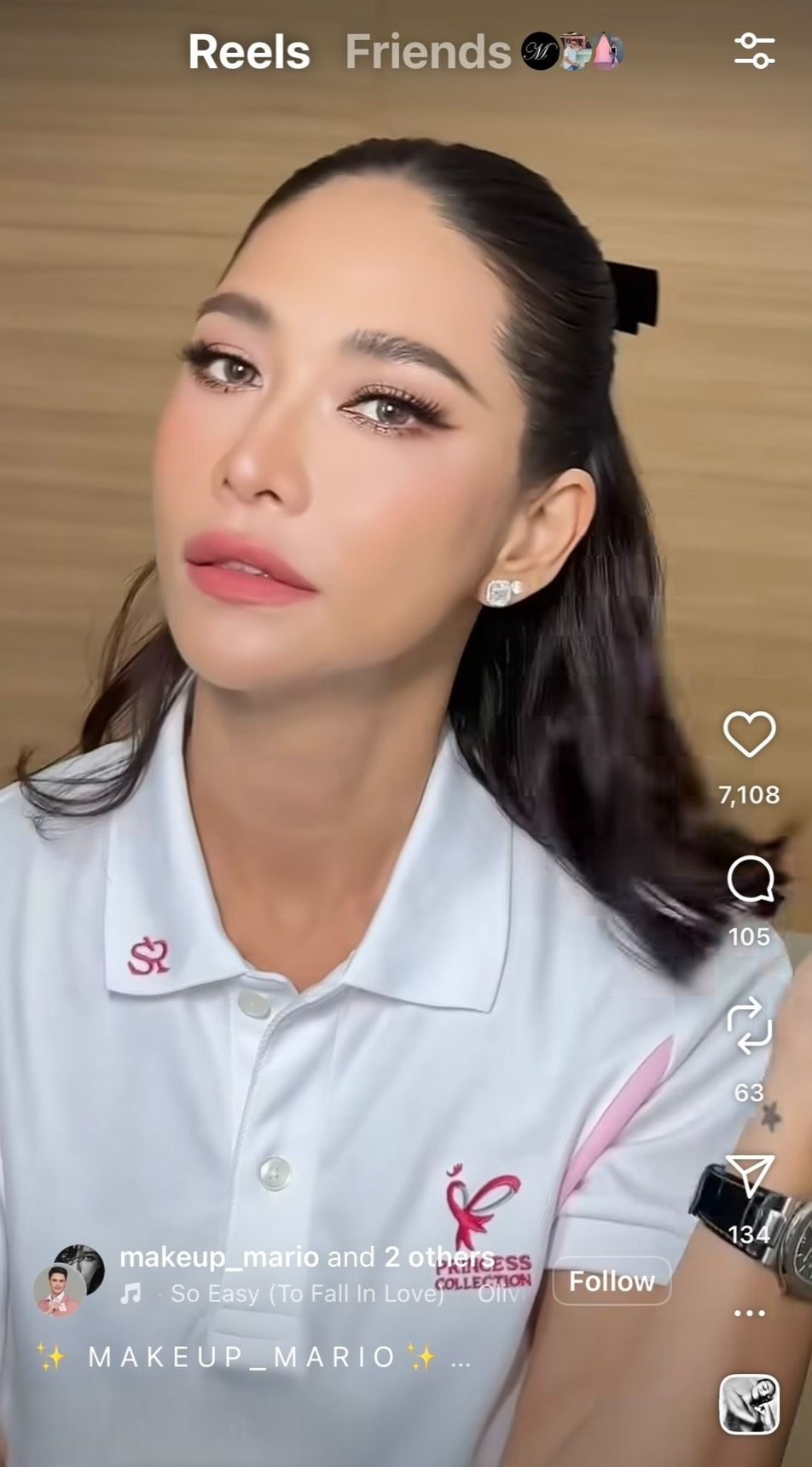
Task: Follow makeup_mario
Action: (612, 1281)
